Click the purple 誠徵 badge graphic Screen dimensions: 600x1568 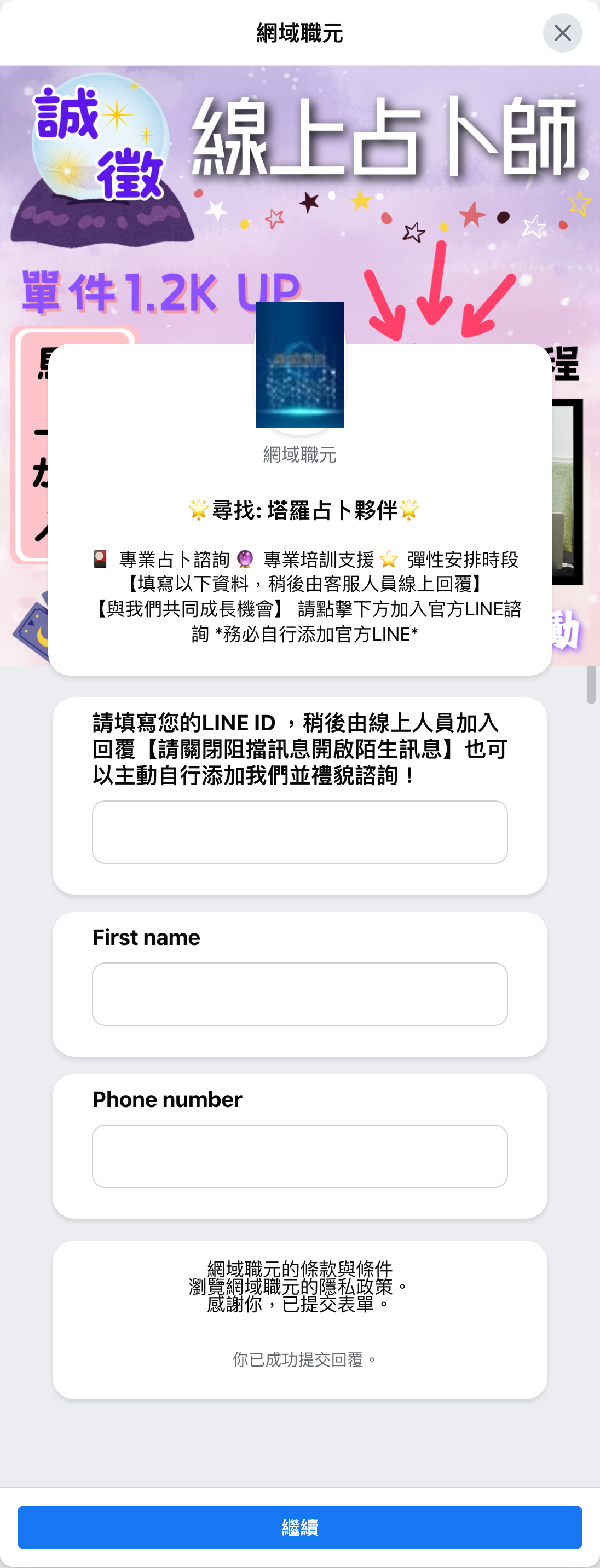click(97, 143)
